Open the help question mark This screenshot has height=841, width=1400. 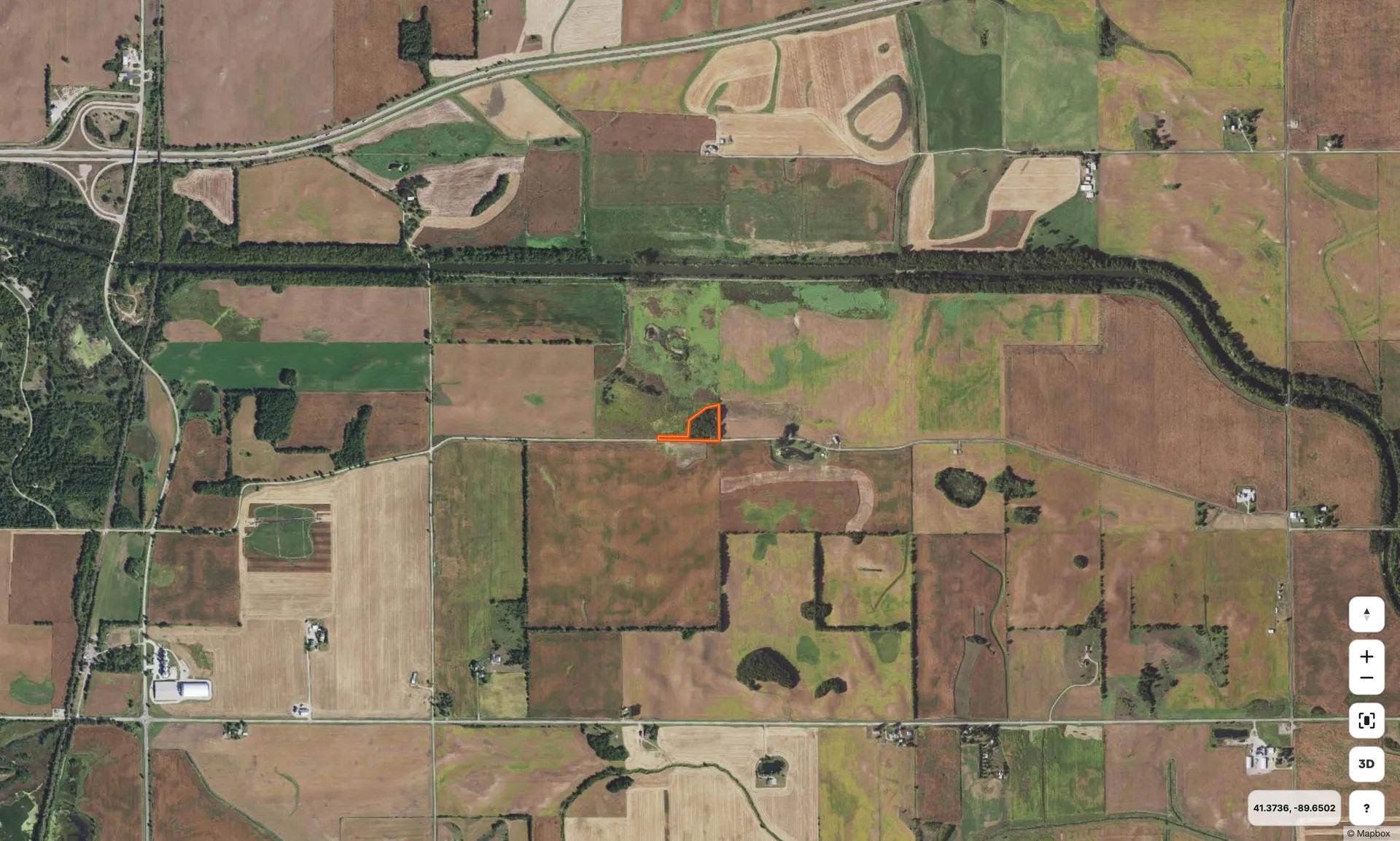[x=1366, y=807]
